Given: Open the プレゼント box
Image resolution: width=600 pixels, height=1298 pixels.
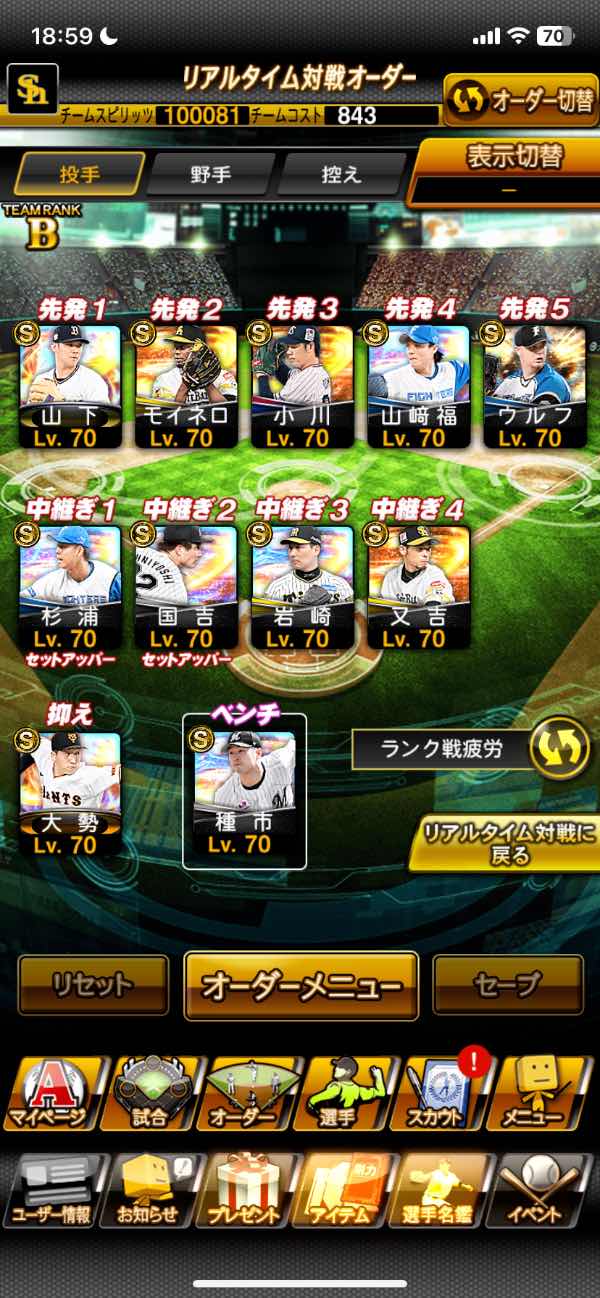Looking at the screenshot, I should click(246, 1190).
